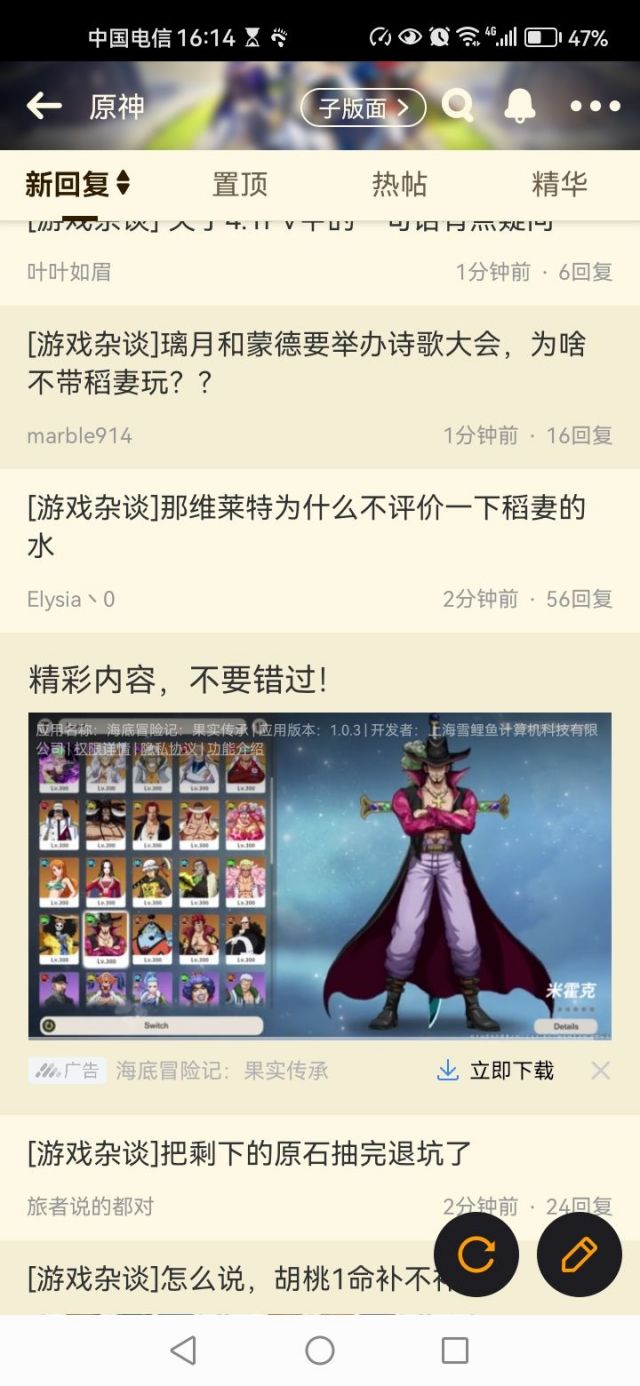Viewport: 640px width, 1386px height.
Task: Open the 海底冒险记 ad image
Action: point(320,876)
